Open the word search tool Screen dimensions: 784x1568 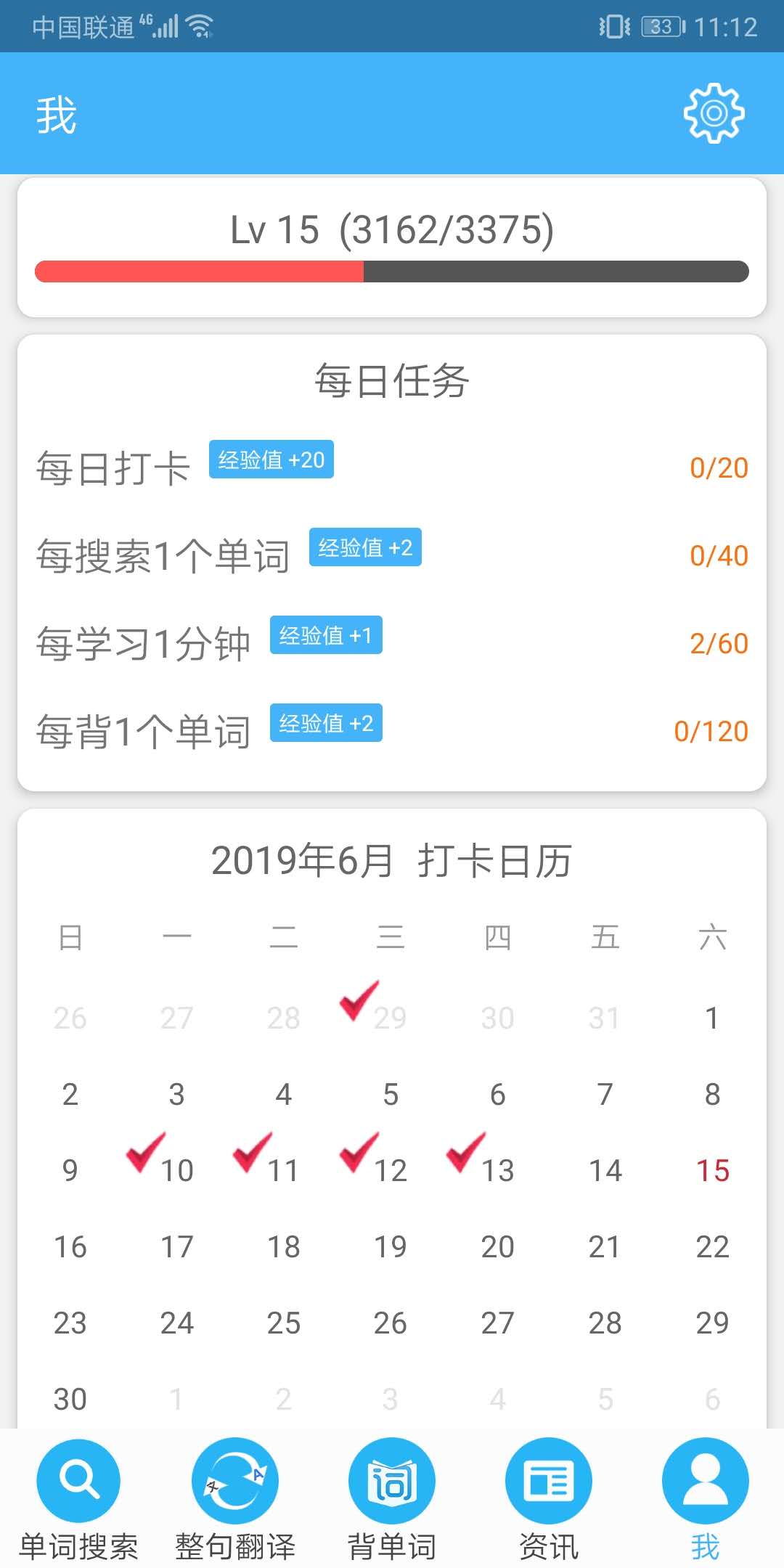[78, 1481]
